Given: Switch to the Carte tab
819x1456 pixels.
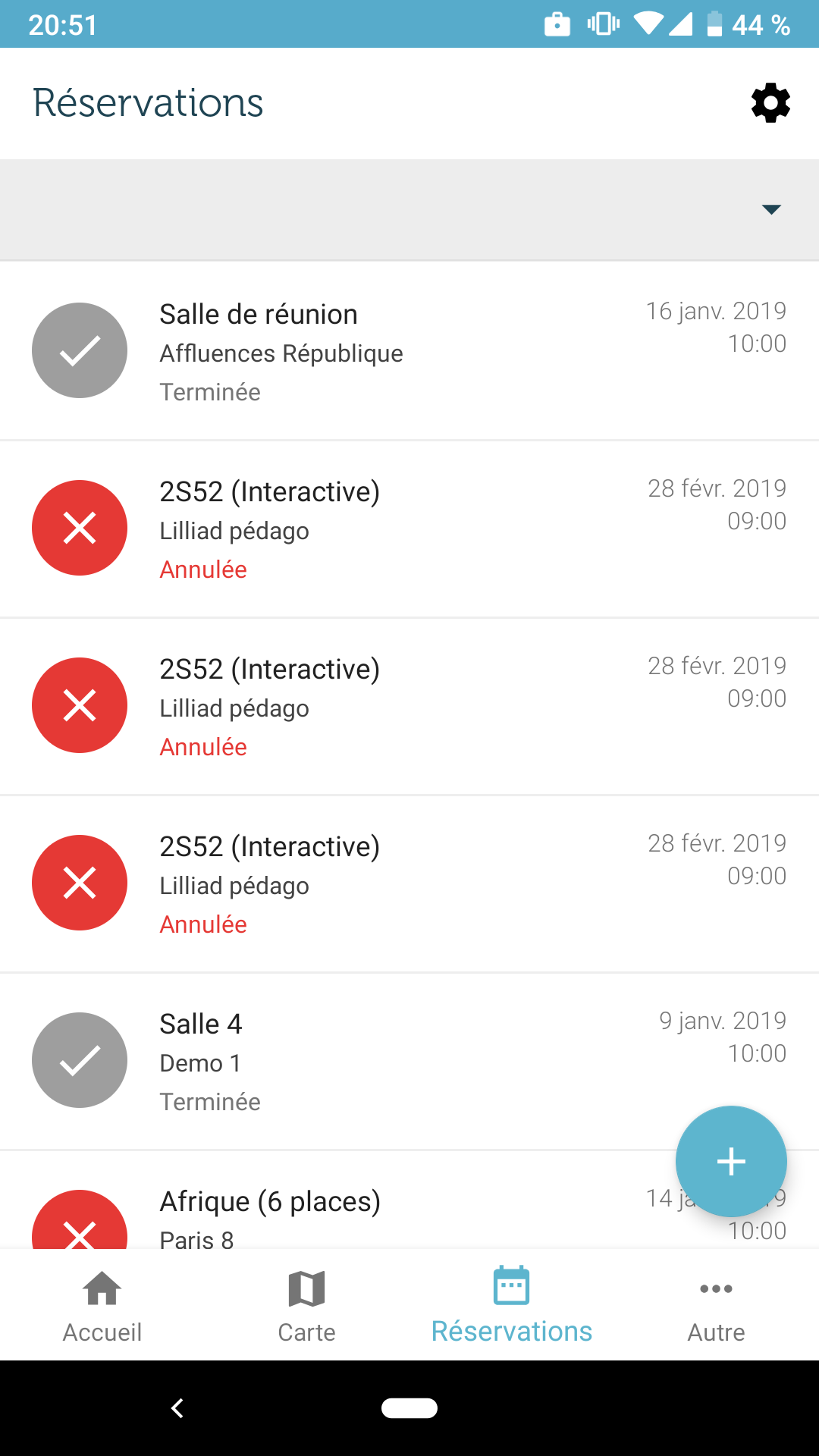Looking at the screenshot, I should point(307,1306).
